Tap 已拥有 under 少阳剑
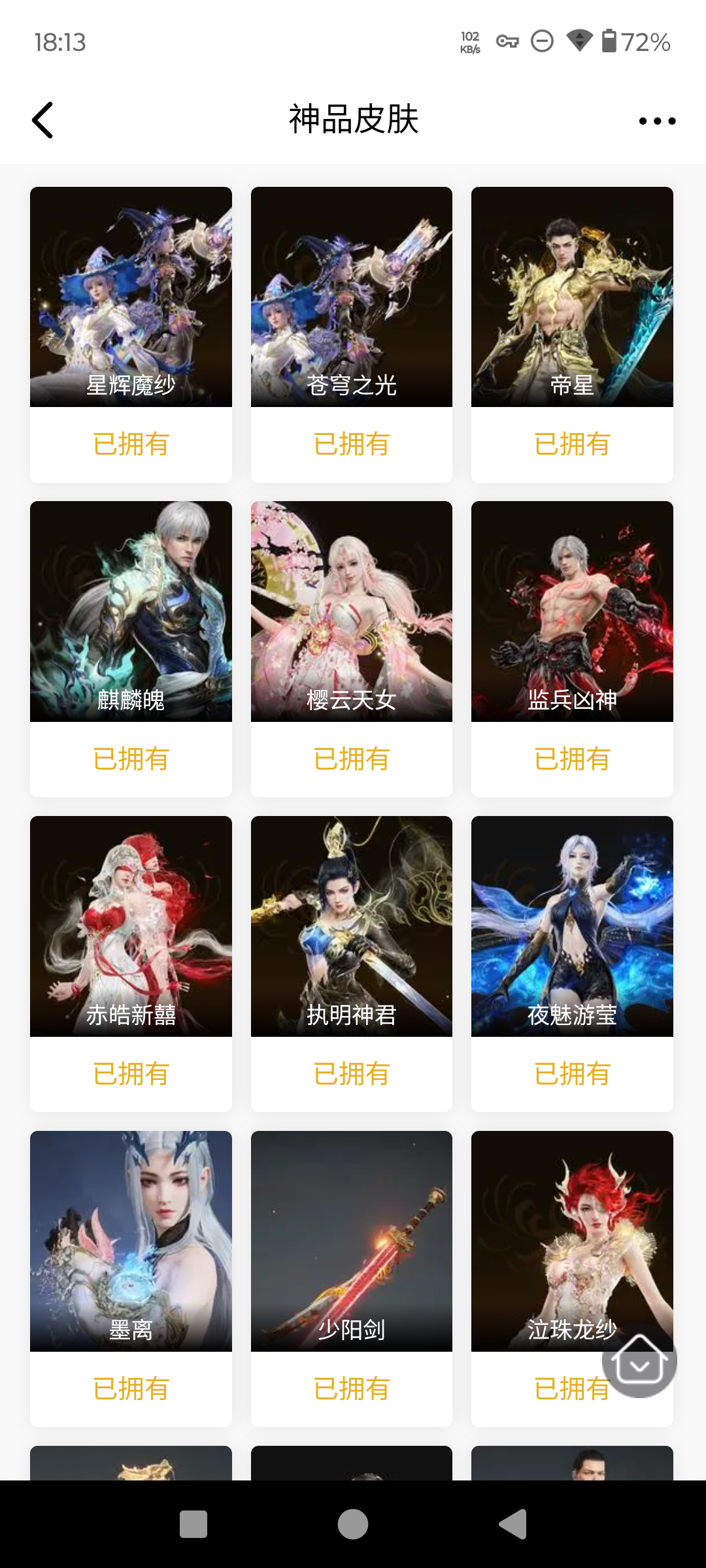Screen dimensions: 706x1568 click(x=351, y=1387)
